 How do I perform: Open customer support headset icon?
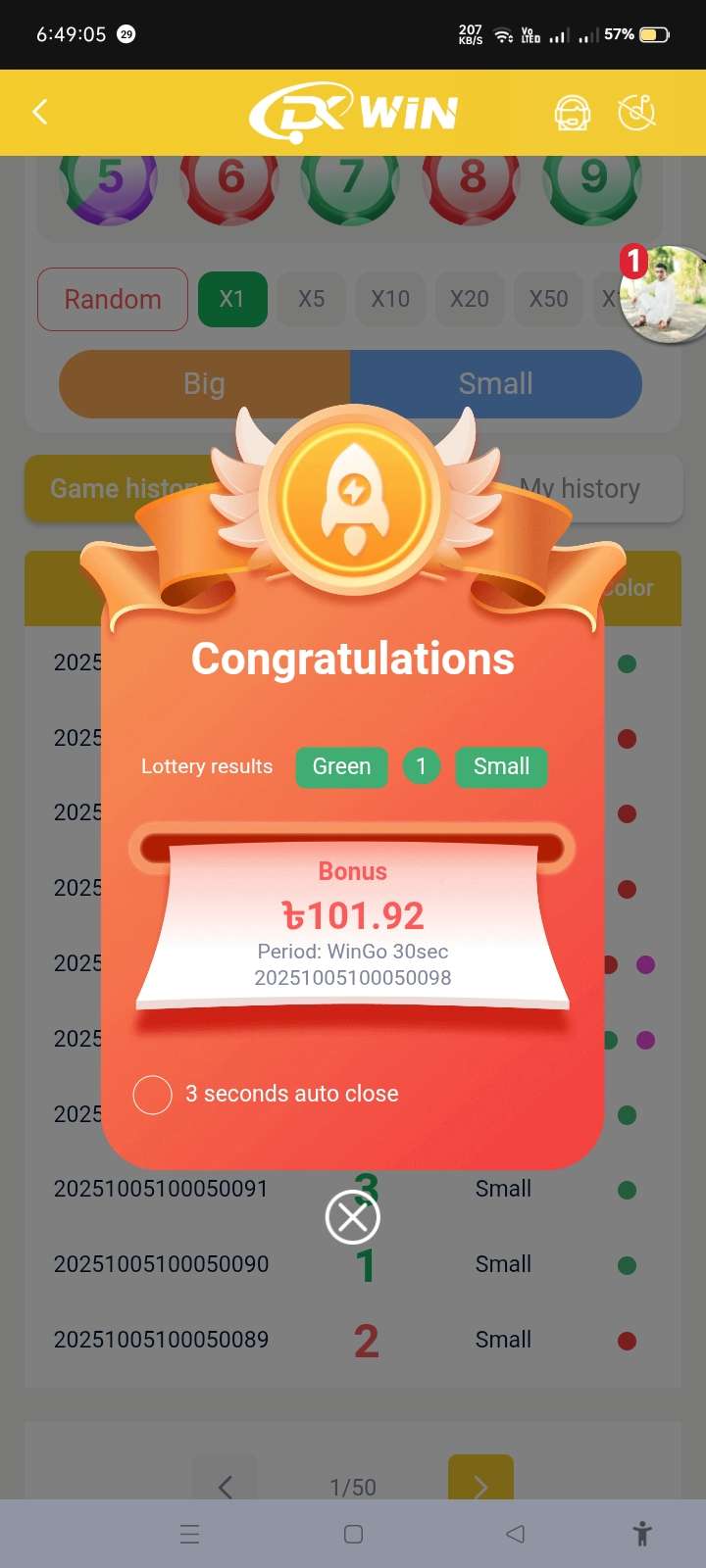[x=572, y=113]
